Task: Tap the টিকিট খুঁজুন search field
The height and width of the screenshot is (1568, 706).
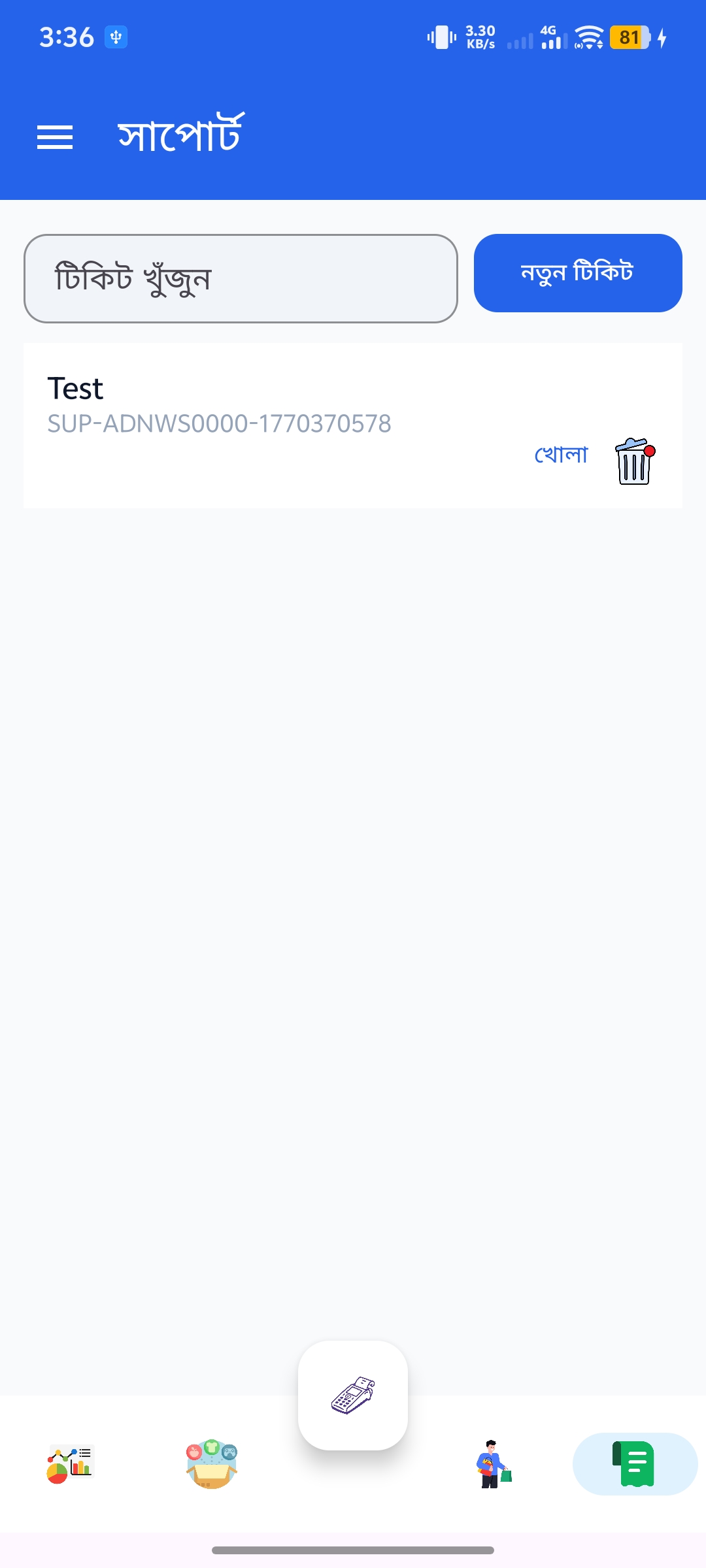Action: pos(241,277)
